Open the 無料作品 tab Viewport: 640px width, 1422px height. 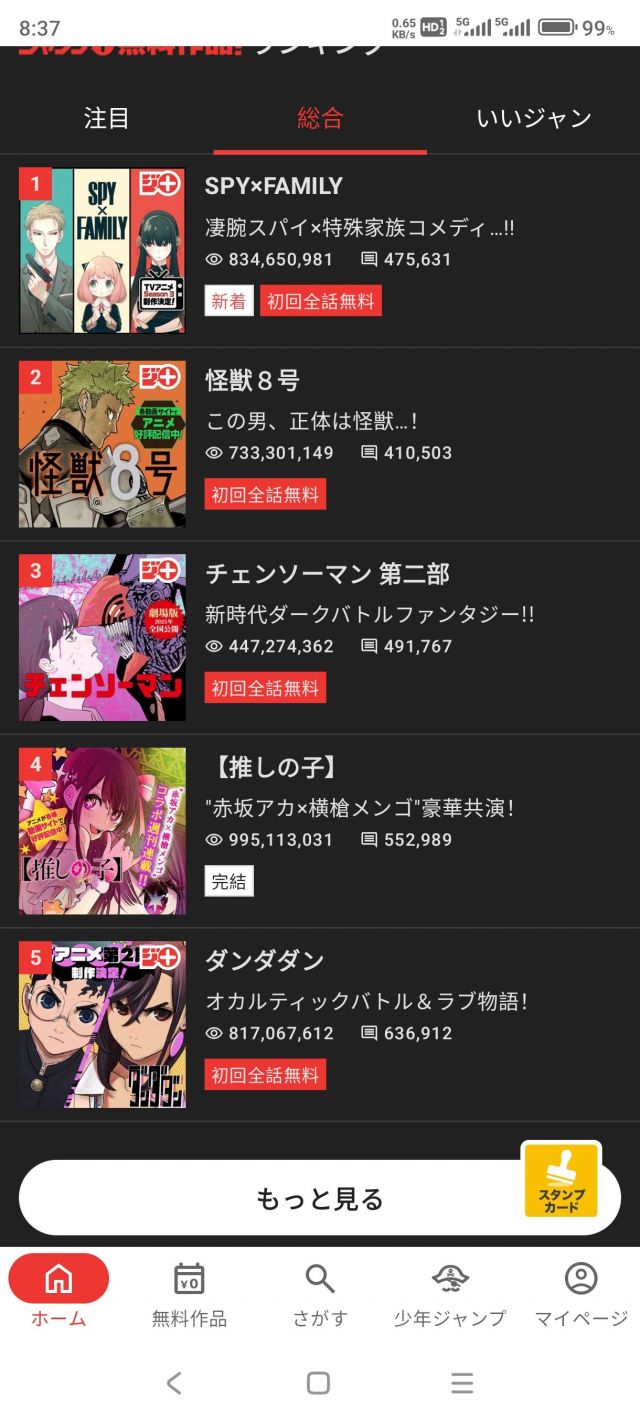coord(189,1291)
